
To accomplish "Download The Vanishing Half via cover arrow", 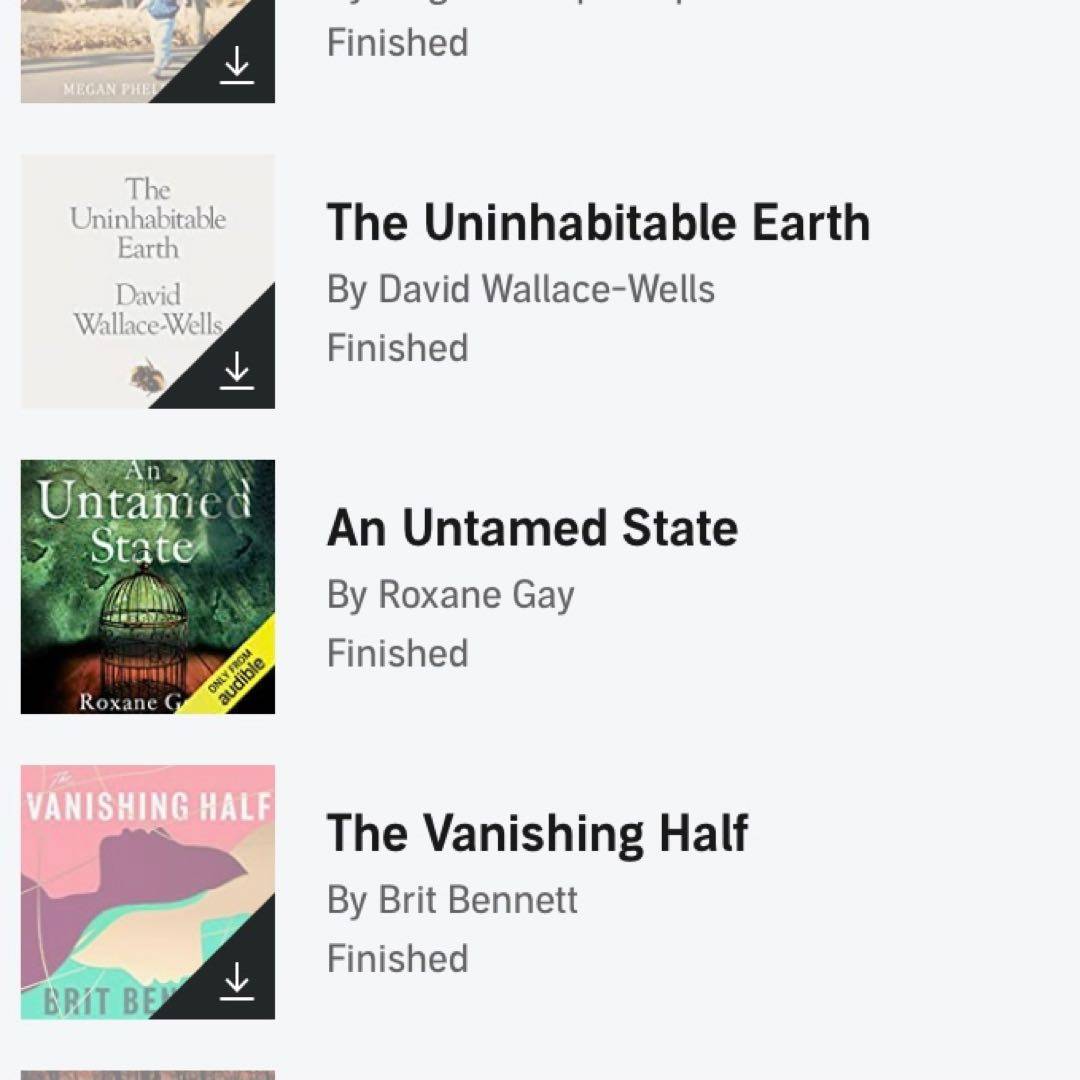I will [x=237, y=980].
